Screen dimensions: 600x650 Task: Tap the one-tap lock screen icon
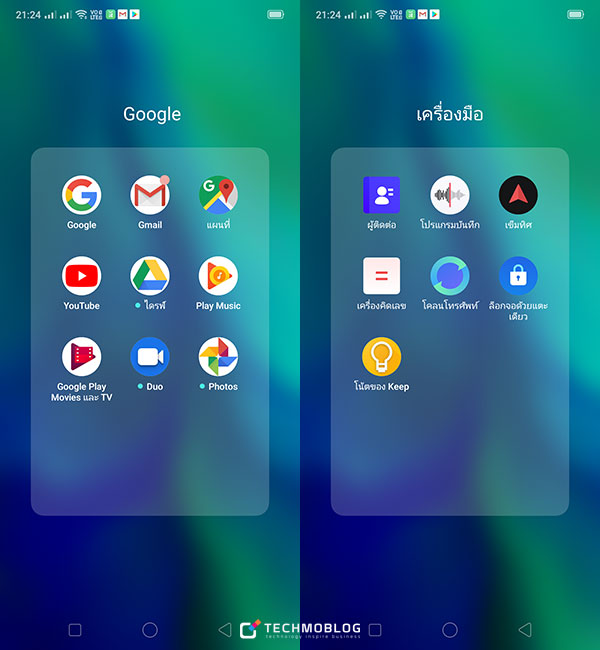tap(518, 275)
